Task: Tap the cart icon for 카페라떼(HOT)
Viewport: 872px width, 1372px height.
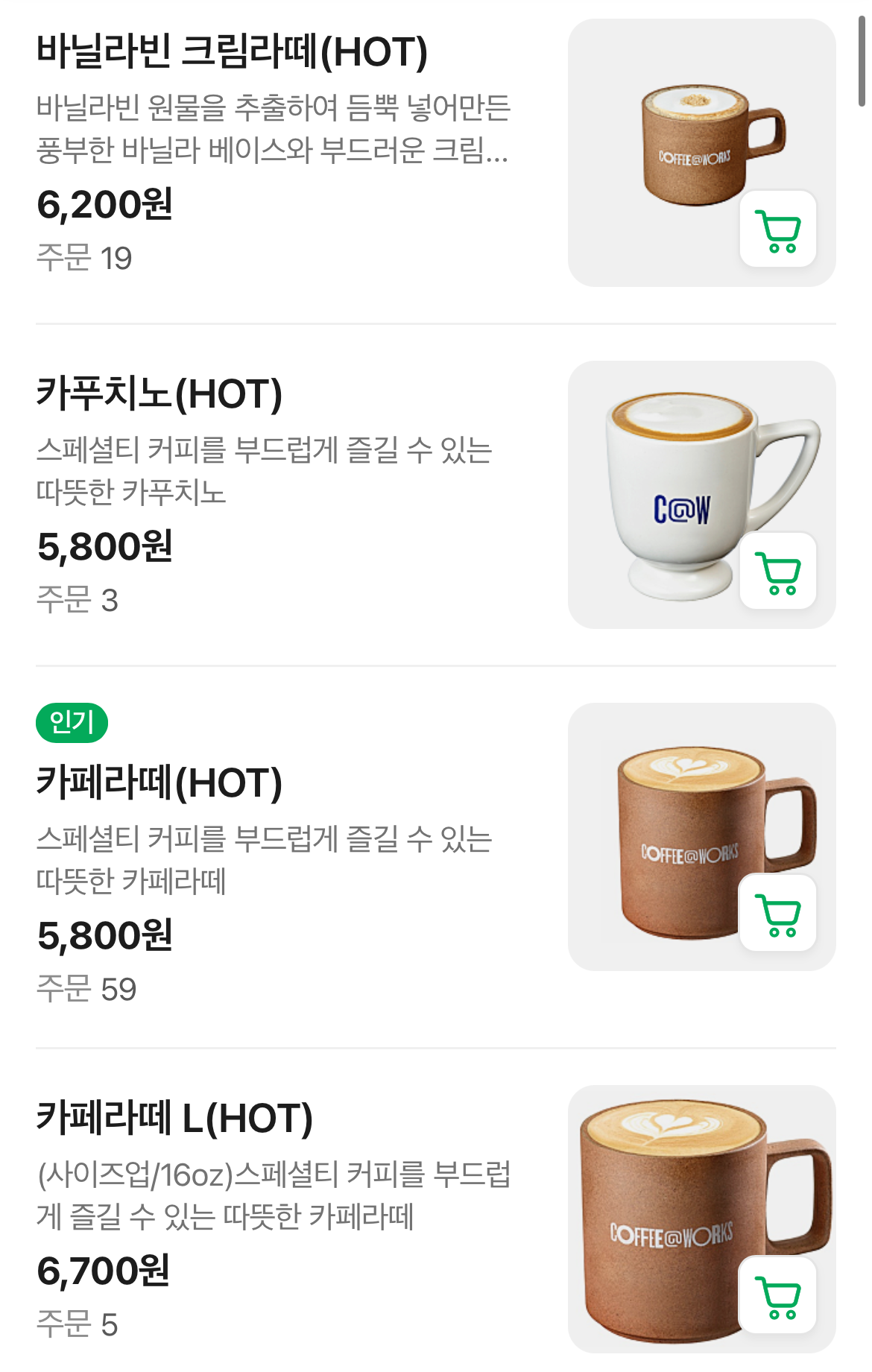Action: pyautogui.click(x=777, y=913)
